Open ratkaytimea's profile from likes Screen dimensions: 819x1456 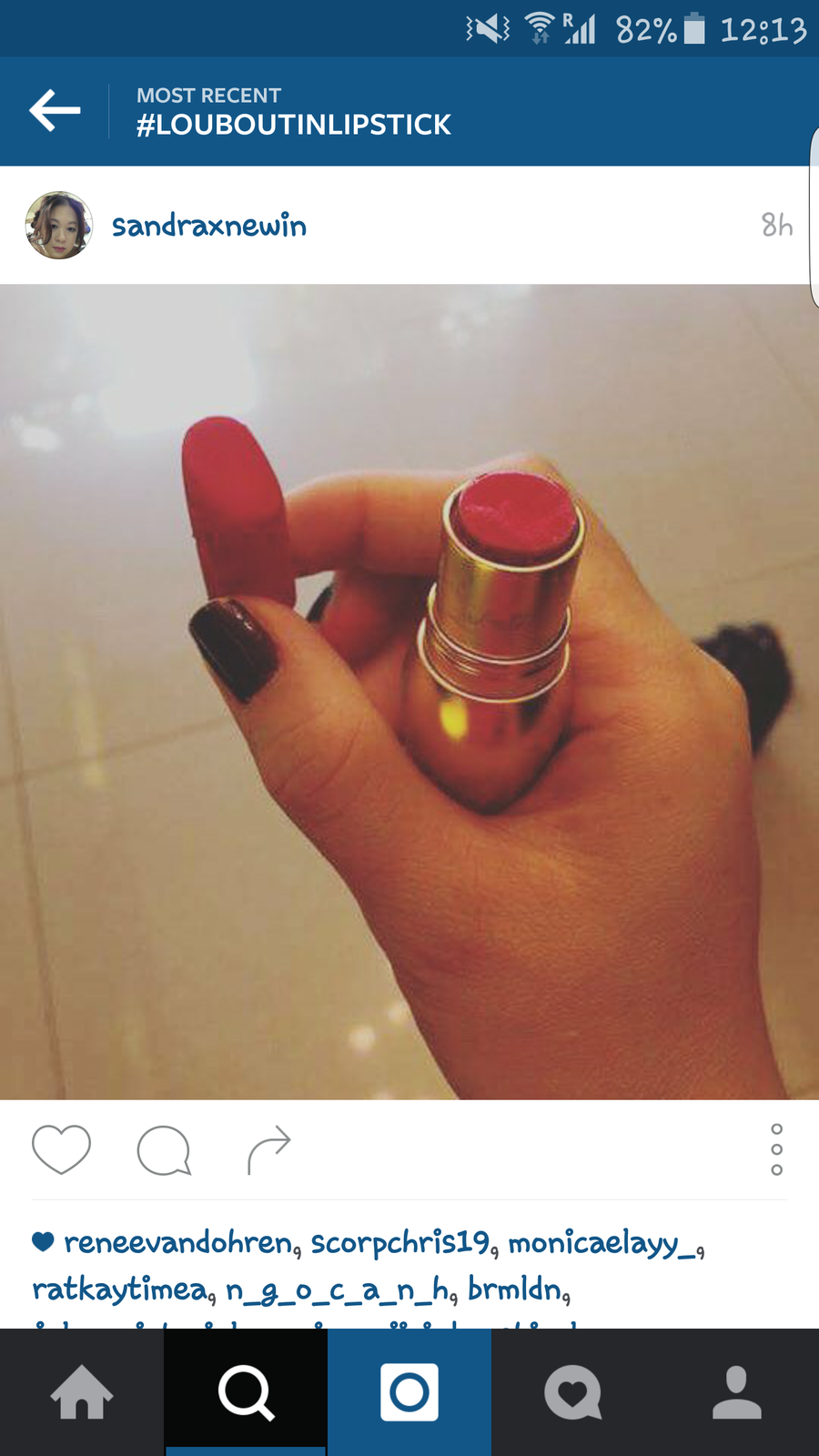click(120, 1290)
